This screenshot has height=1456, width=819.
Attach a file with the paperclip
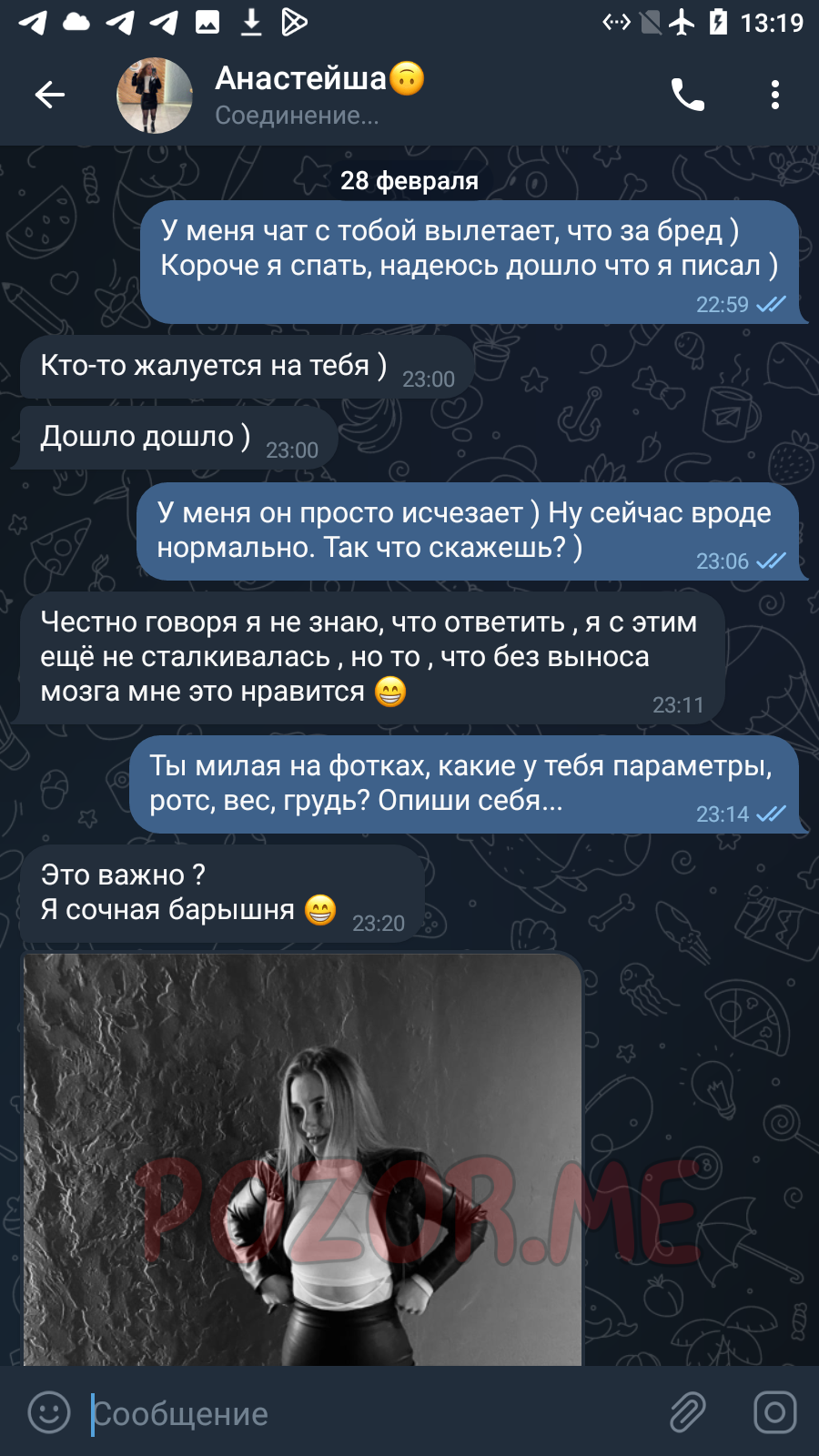[x=688, y=1413]
